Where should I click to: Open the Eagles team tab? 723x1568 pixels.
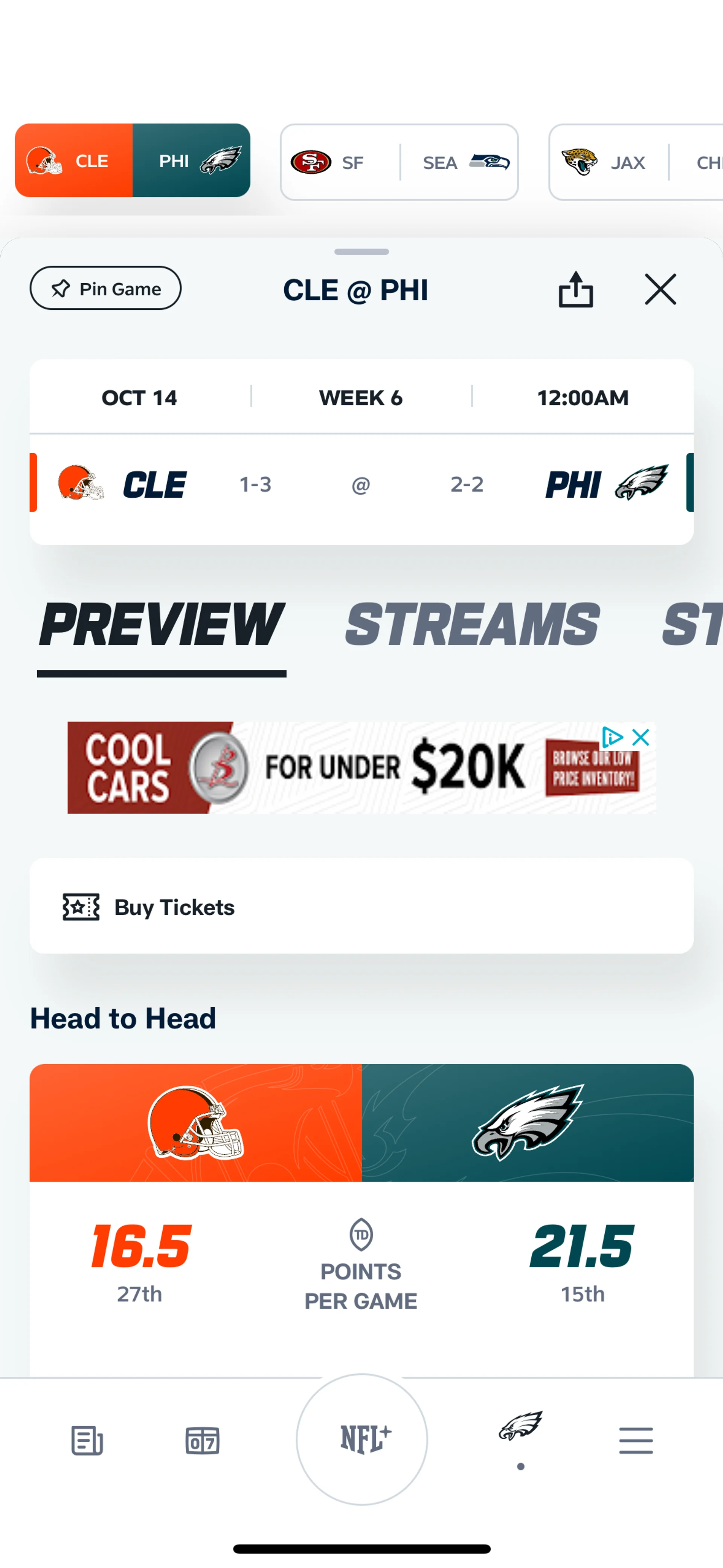[x=520, y=1427]
